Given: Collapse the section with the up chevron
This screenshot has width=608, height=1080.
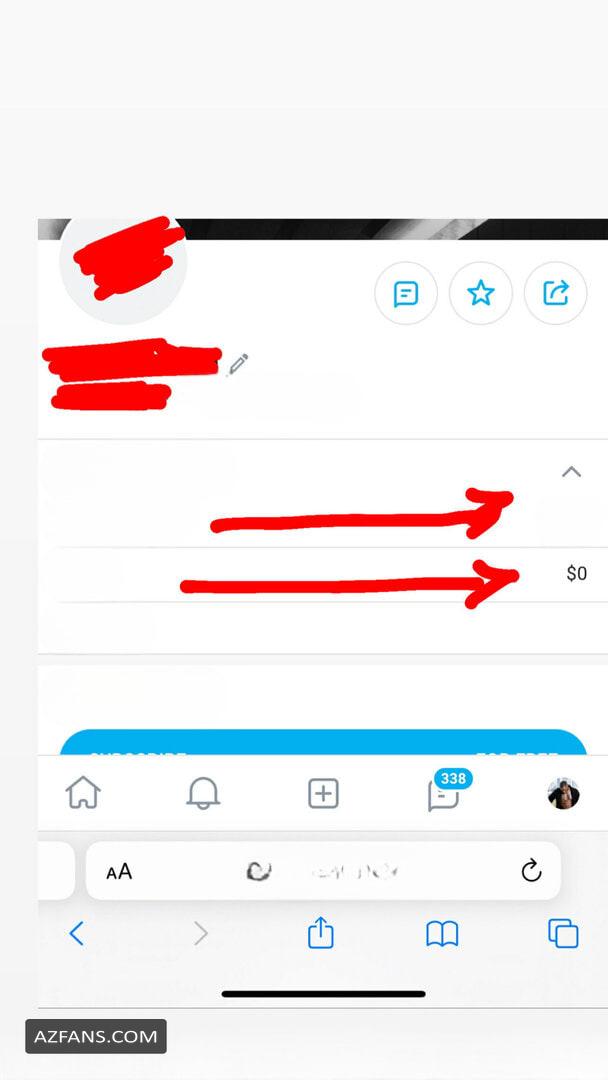Looking at the screenshot, I should point(572,472).
